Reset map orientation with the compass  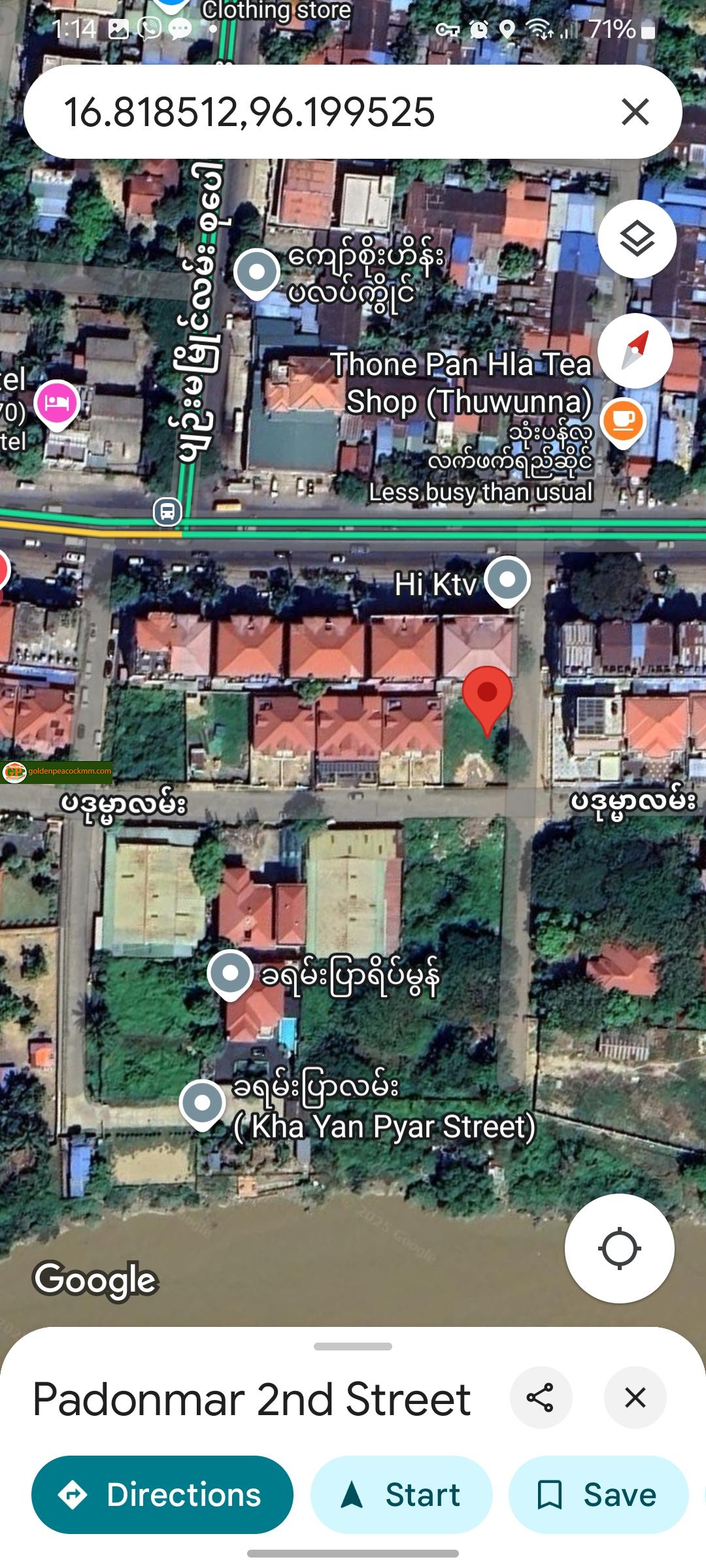pyautogui.click(x=635, y=351)
